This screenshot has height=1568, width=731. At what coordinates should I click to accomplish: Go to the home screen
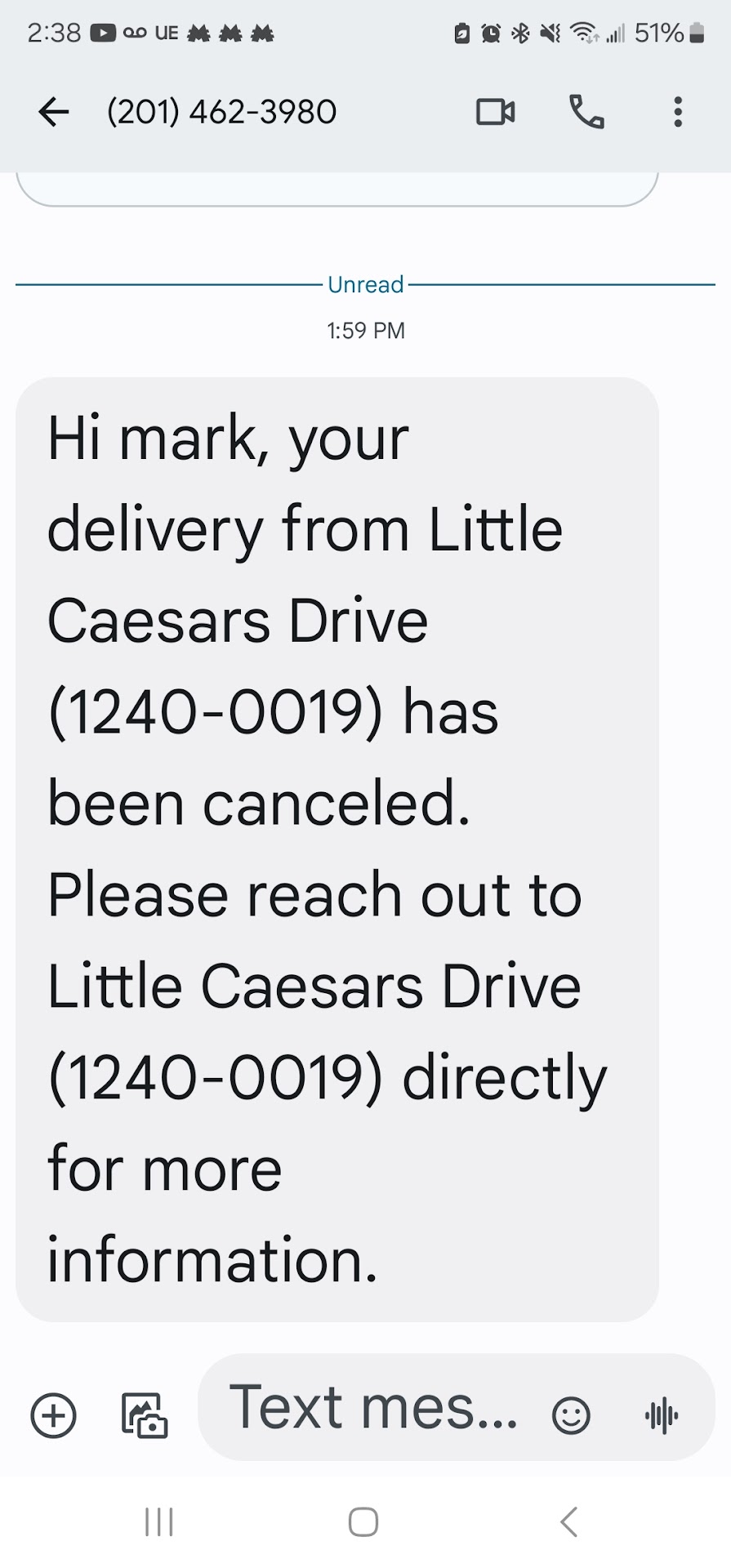tap(363, 1521)
